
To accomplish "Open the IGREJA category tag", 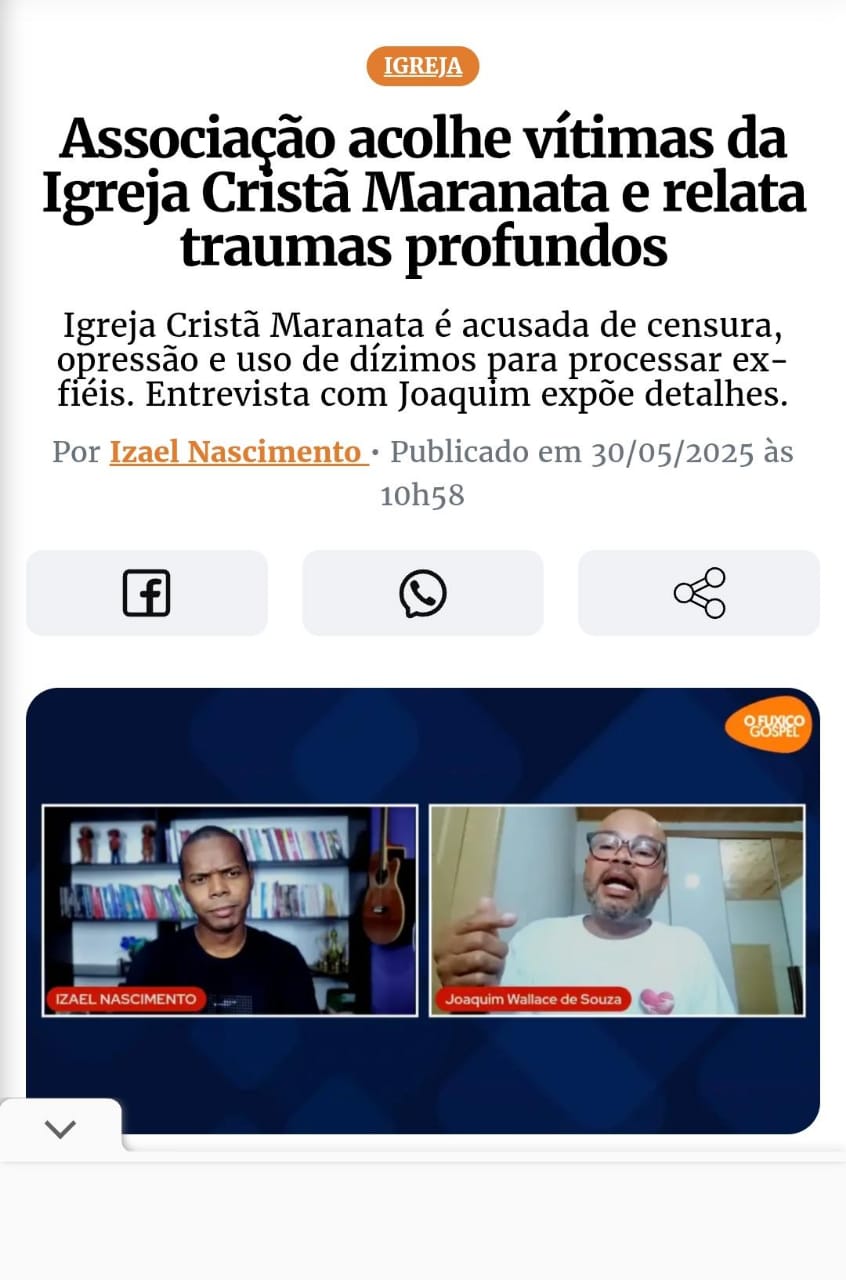I will click(x=423, y=67).
